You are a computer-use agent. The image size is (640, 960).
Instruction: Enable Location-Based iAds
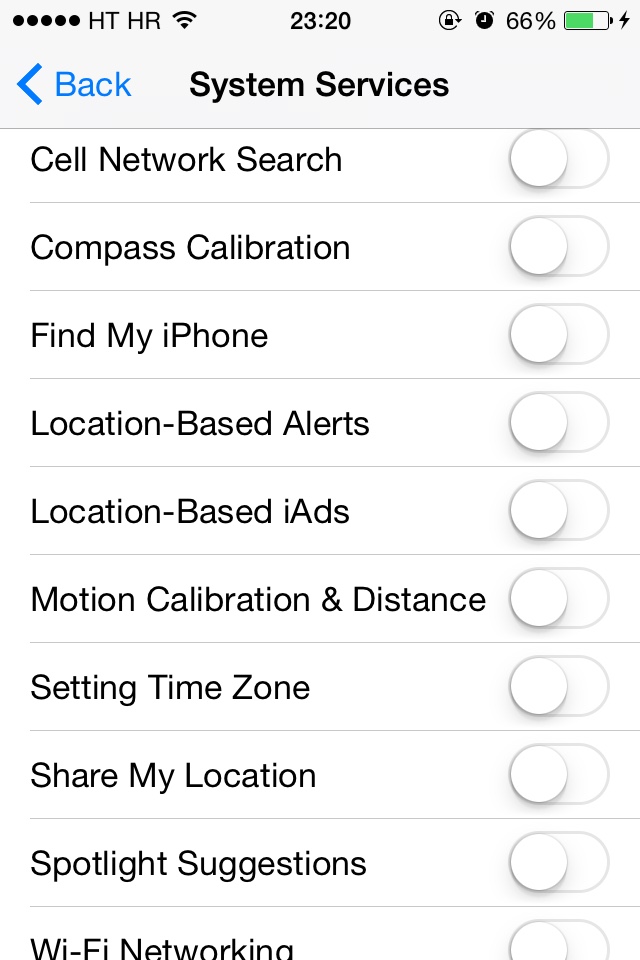click(x=559, y=511)
